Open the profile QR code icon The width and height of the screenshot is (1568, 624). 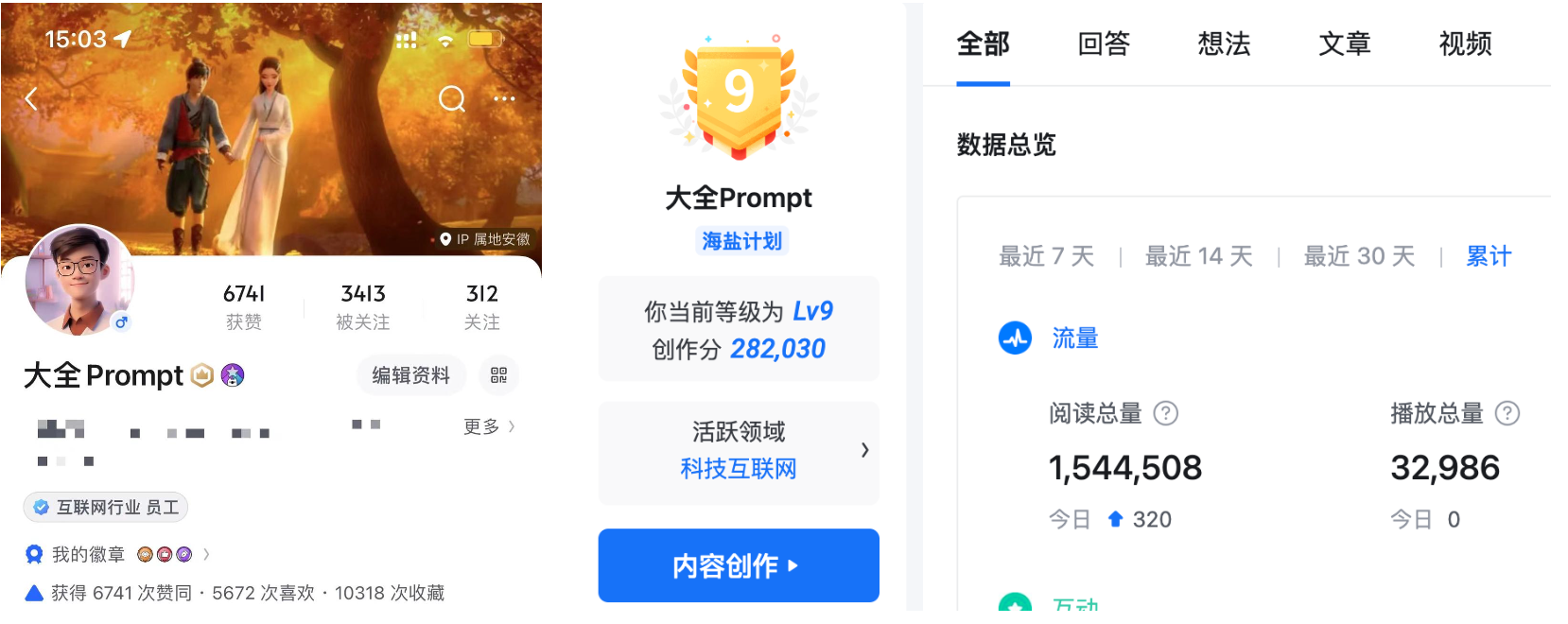pos(498,375)
